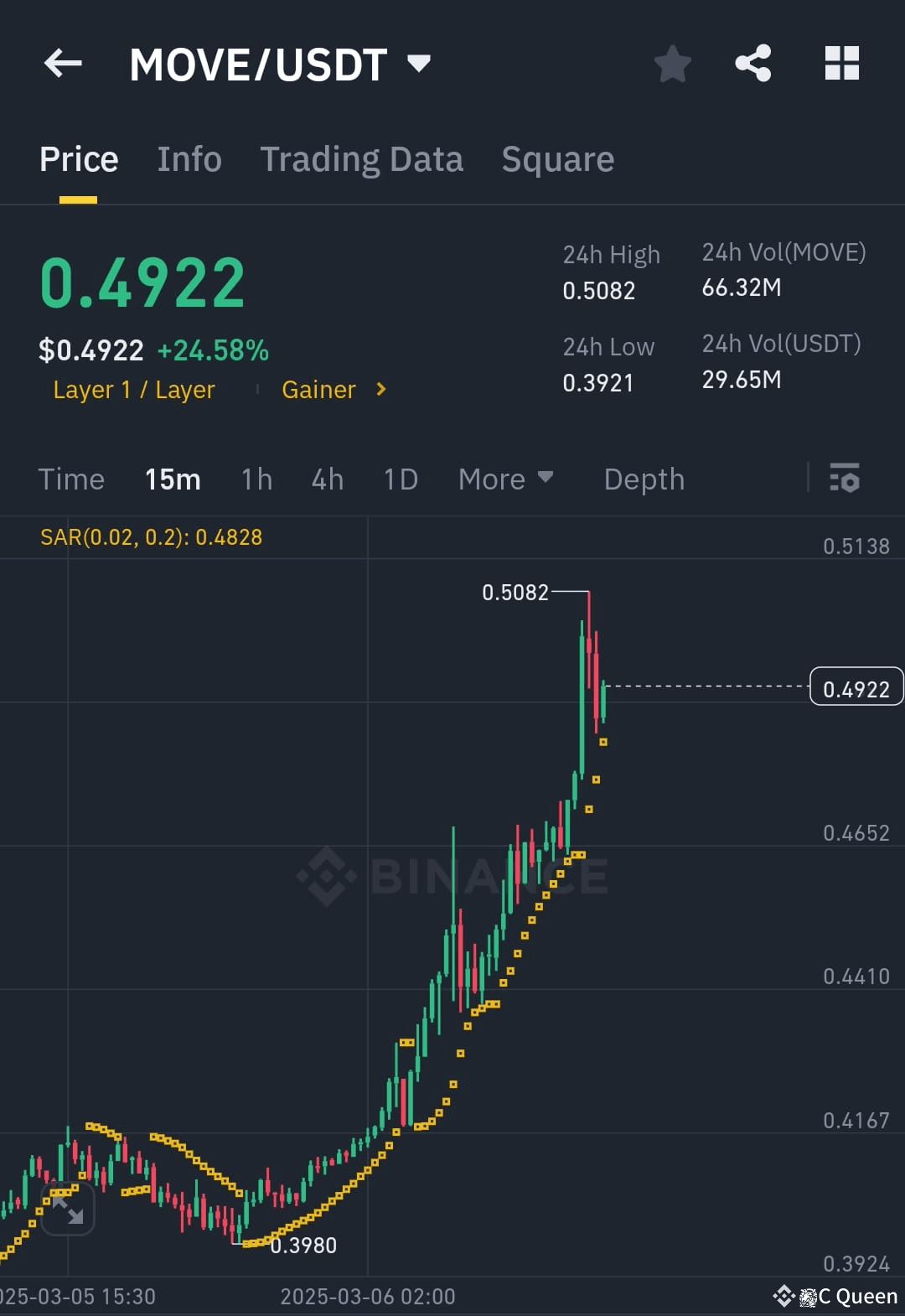Switch to the Trading Data tab
The image size is (905, 1316).
coord(362,158)
